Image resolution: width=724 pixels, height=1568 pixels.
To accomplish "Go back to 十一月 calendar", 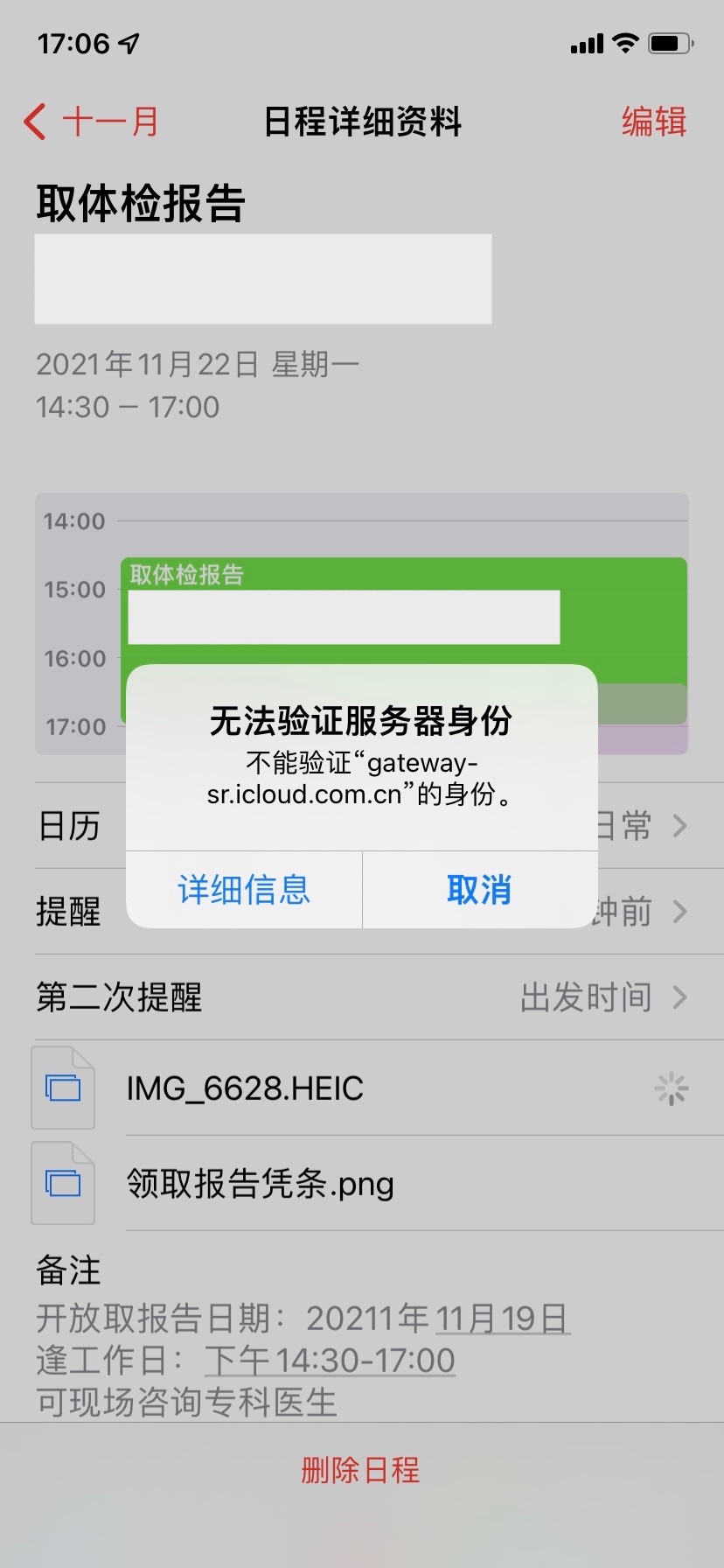I will [92, 122].
